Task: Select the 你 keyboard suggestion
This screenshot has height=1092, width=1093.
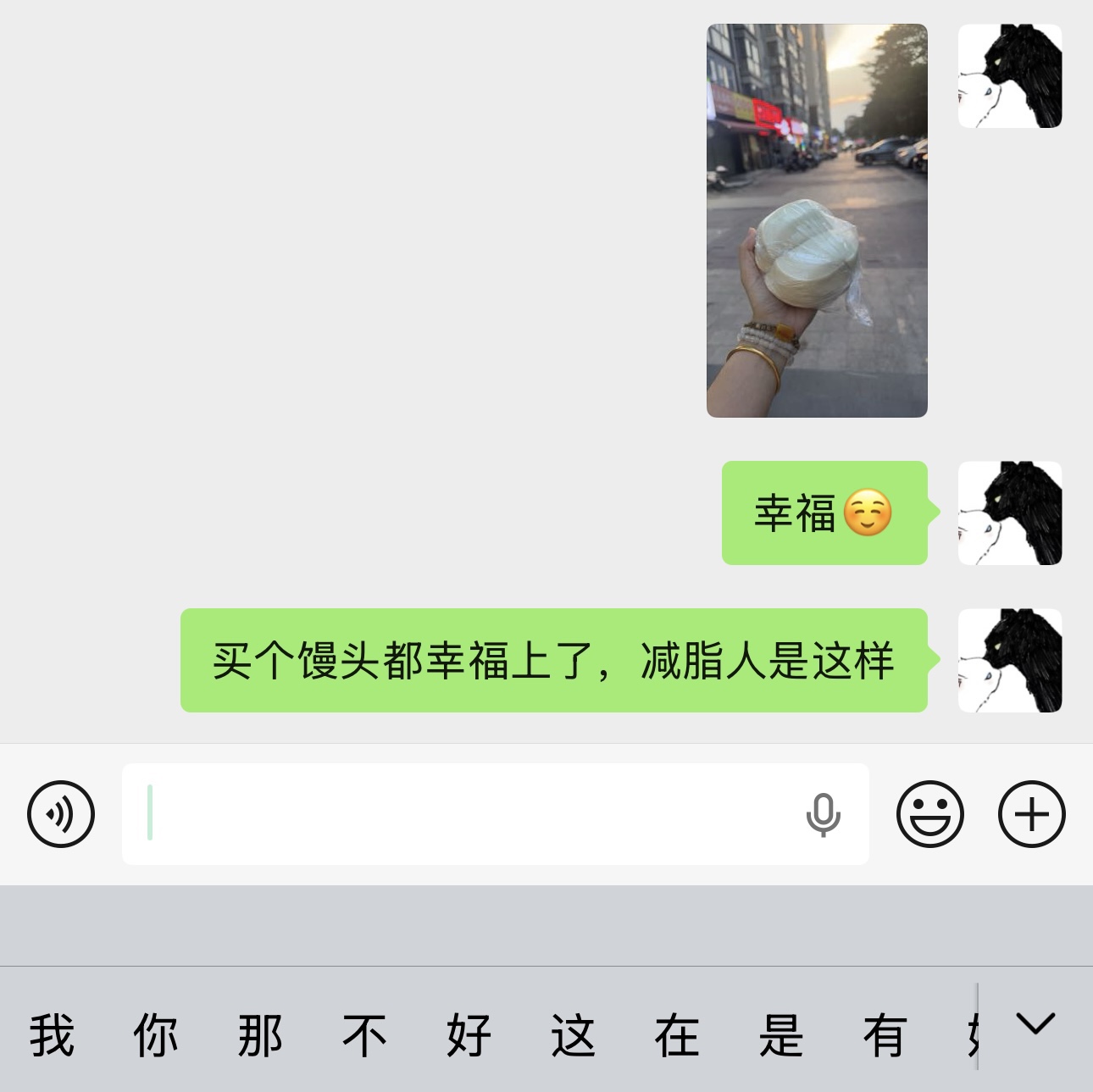Action: click(x=156, y=1035)
